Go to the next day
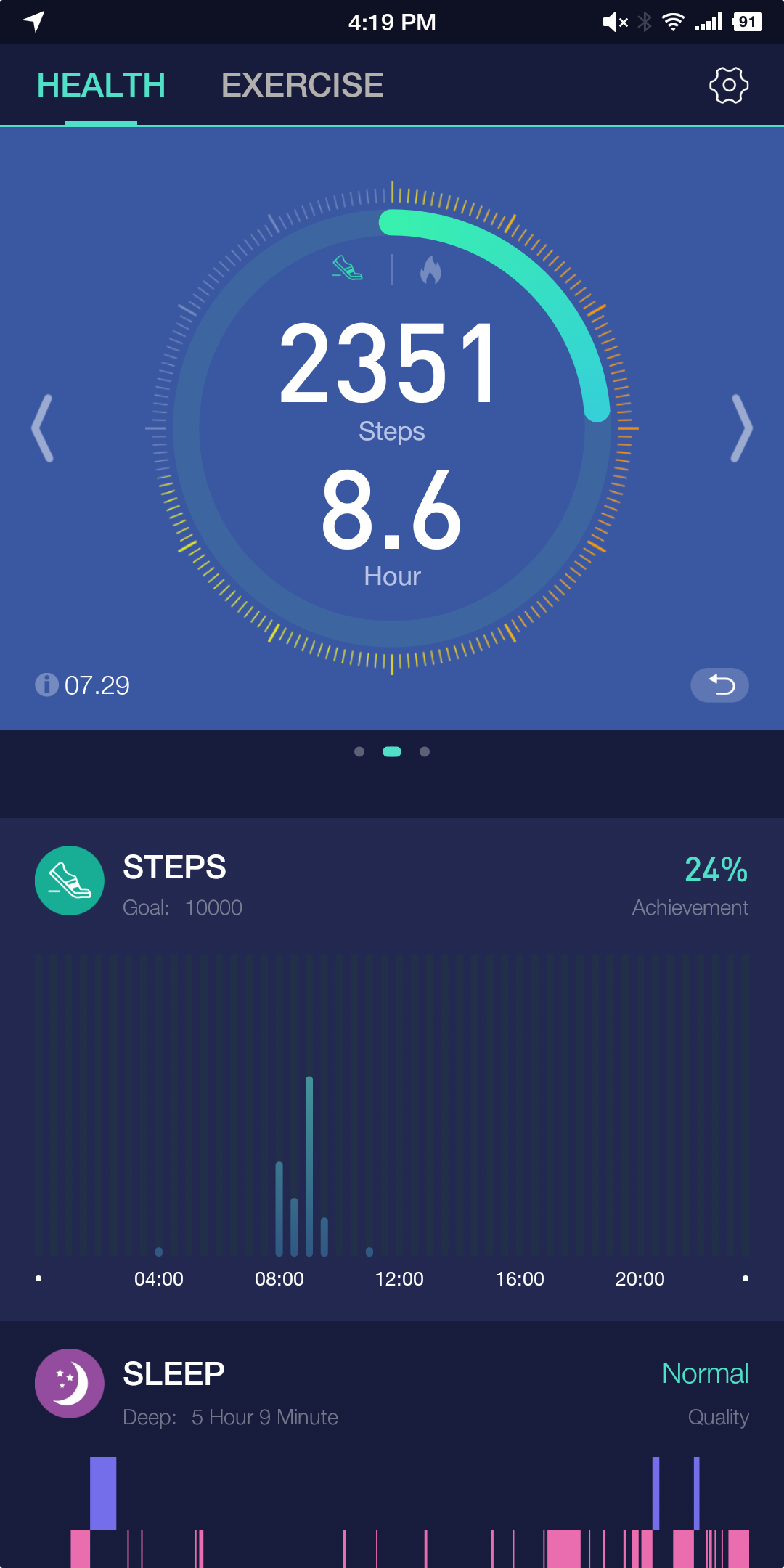 (x=741, y=428)
